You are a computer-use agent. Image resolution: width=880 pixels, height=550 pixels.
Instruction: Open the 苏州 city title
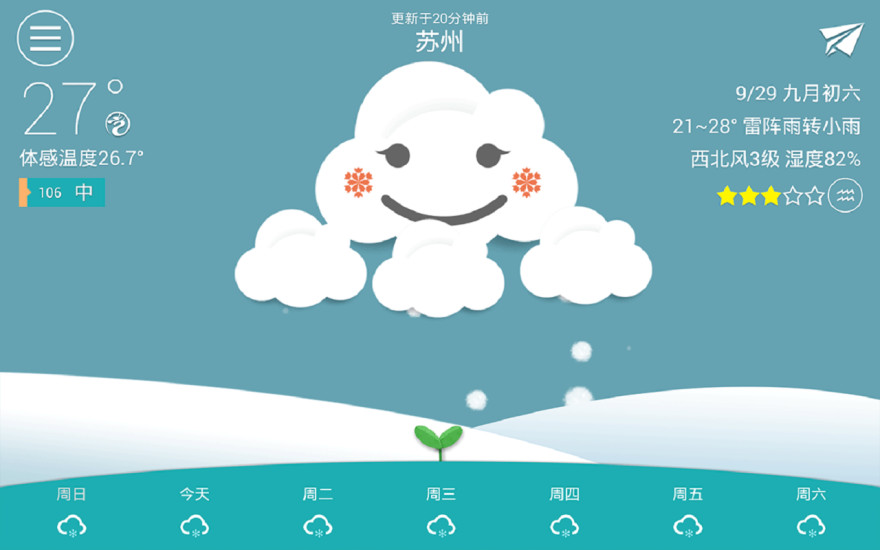point(440,42)
